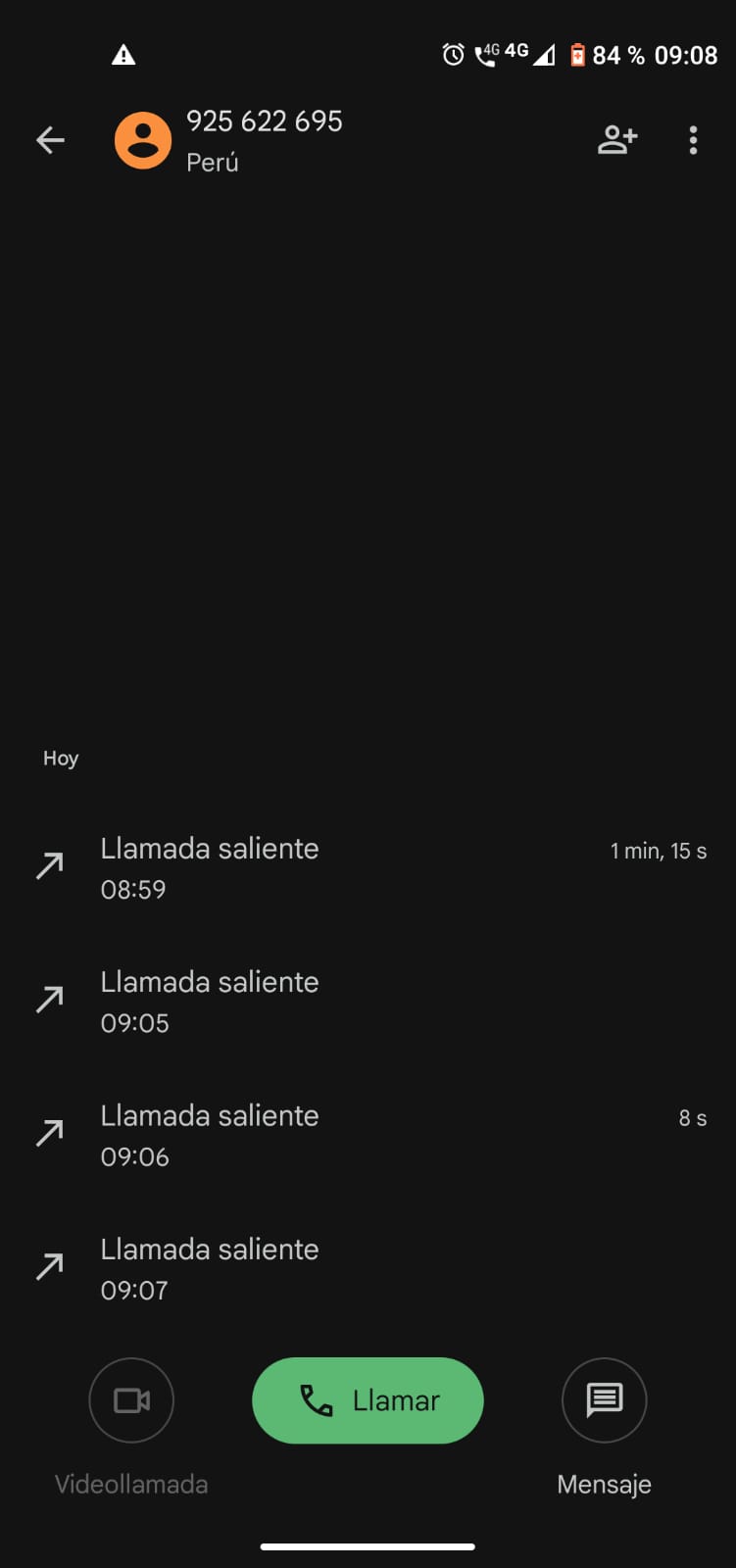This screenshot has width=736, height=1568.
Task: Add this number to contacts
Action: (616, 140)
